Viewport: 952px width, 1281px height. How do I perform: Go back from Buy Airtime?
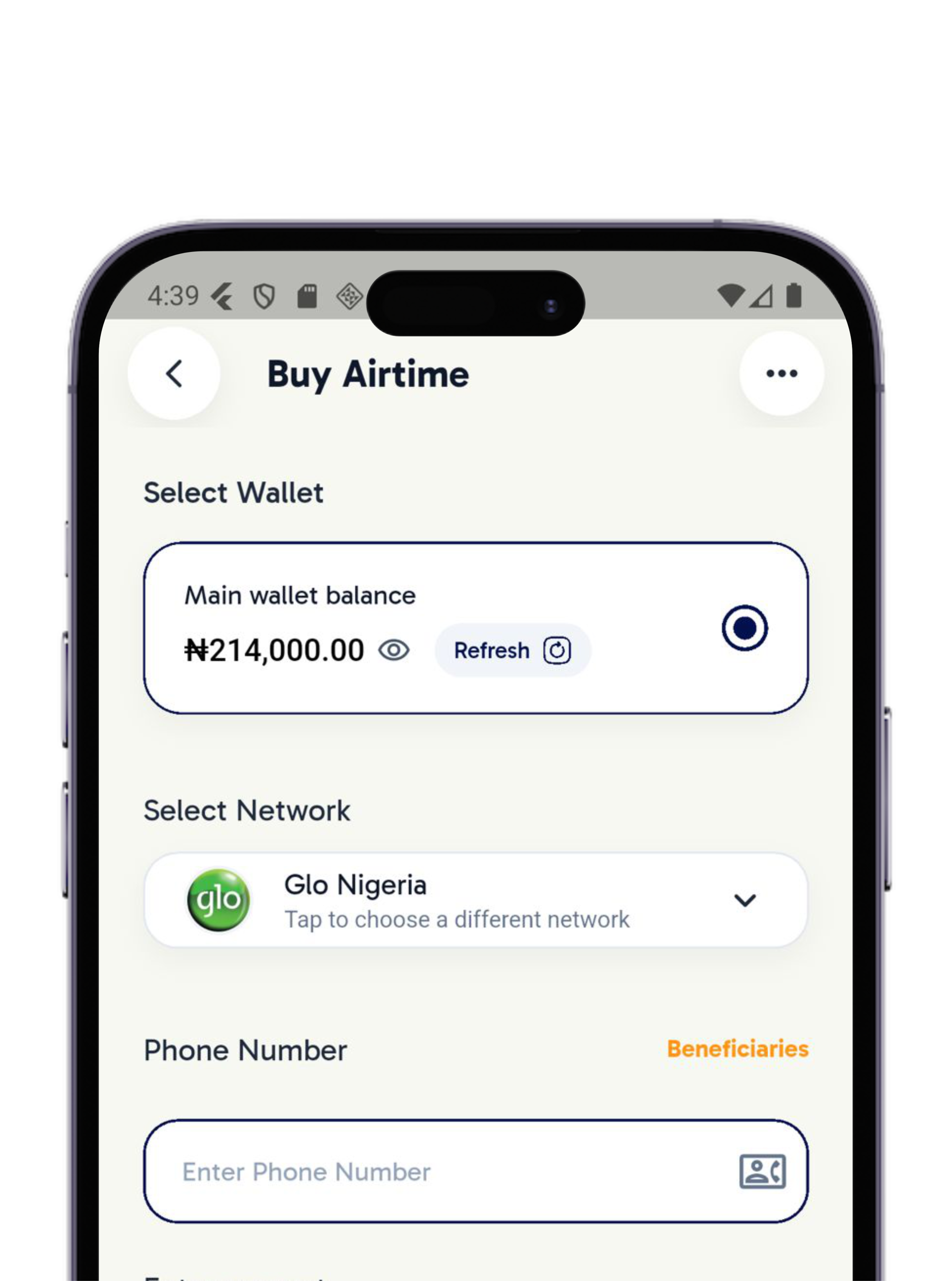tap(174, 374)
